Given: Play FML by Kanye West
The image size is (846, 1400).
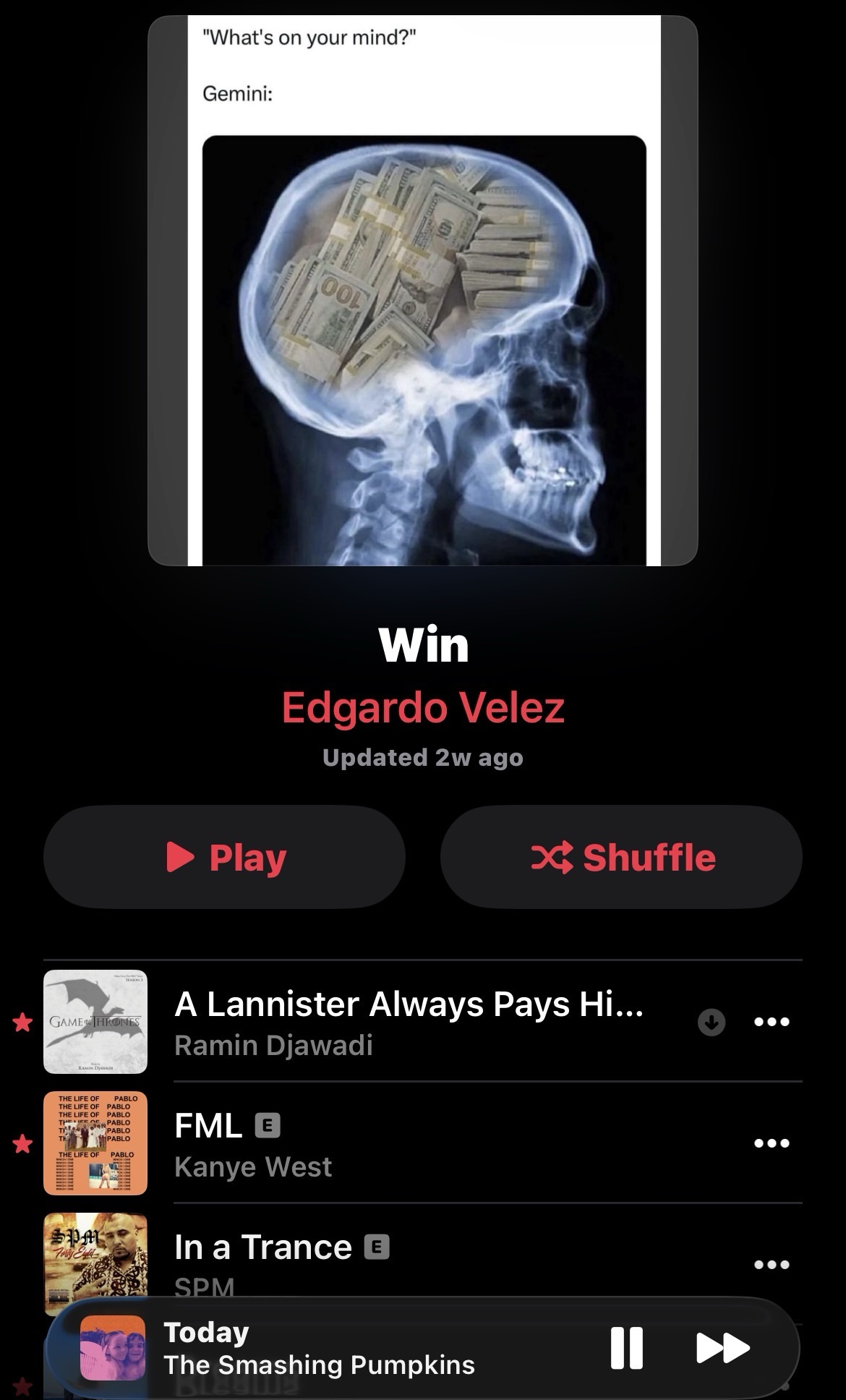Looking at the screenshot, I should click(409, 1143).
